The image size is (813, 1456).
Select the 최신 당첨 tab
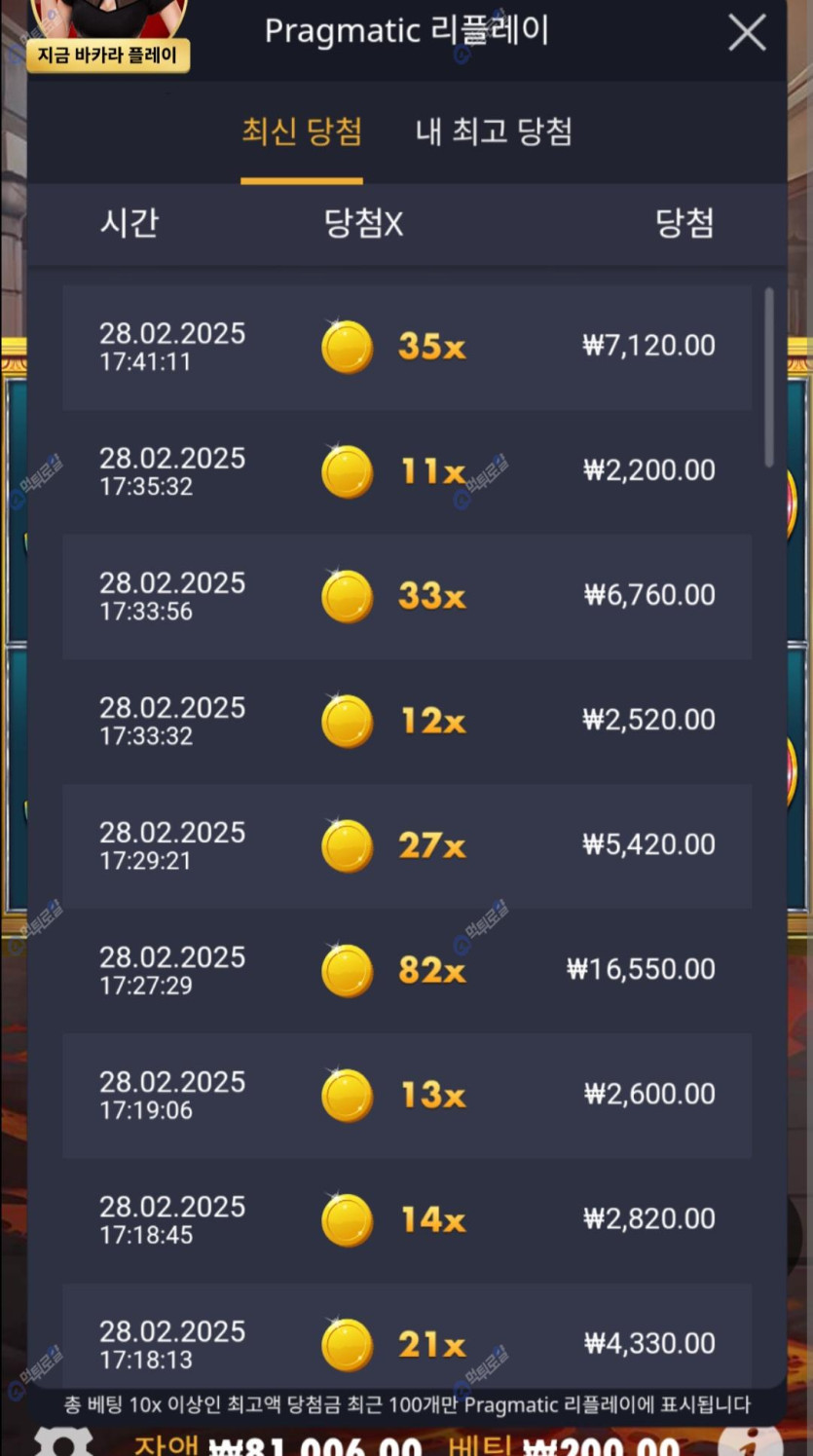[302, 132]
